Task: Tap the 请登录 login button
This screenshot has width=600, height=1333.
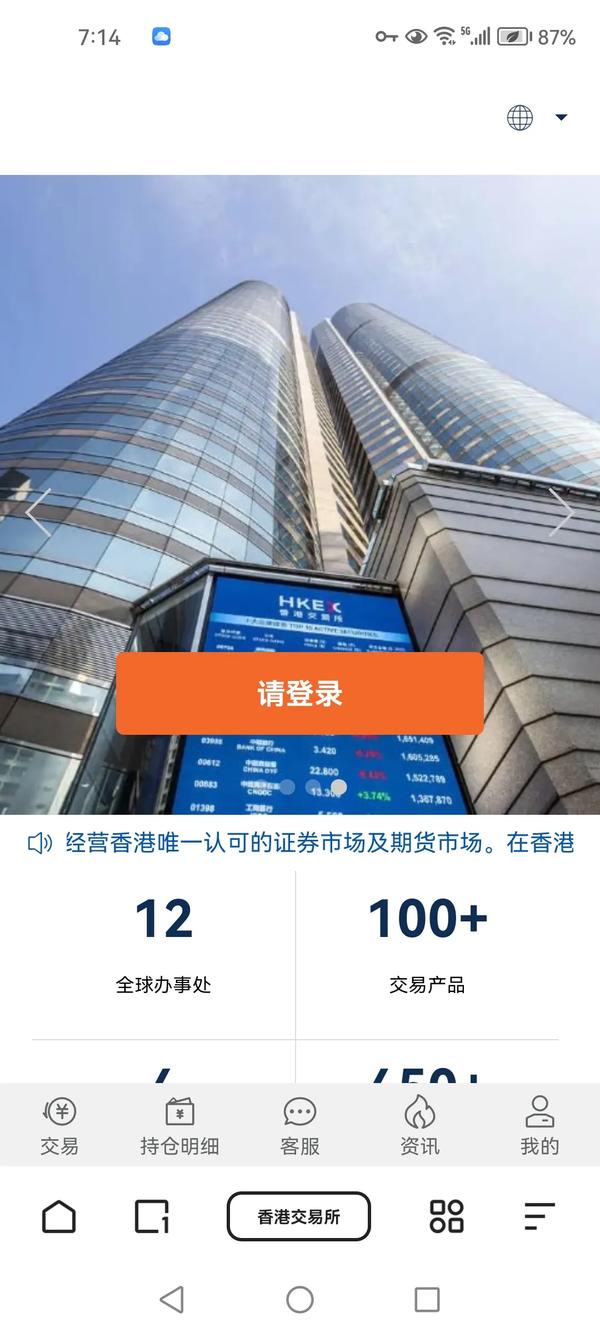Action: coord(300,694)
